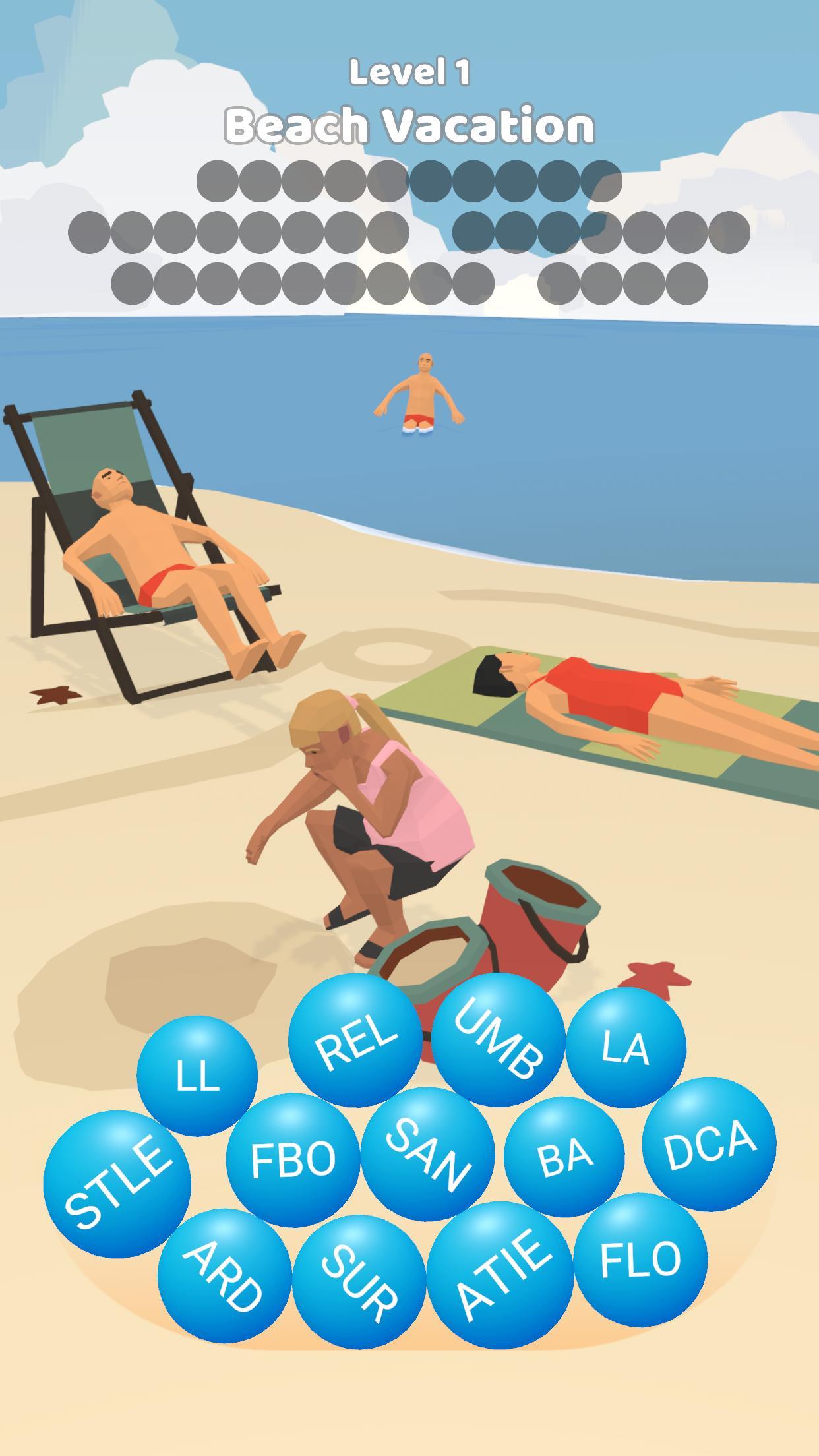This screenshot has width=819, height=1456.
Task: Choose the SUR bubble
Action: point(359,1287)
